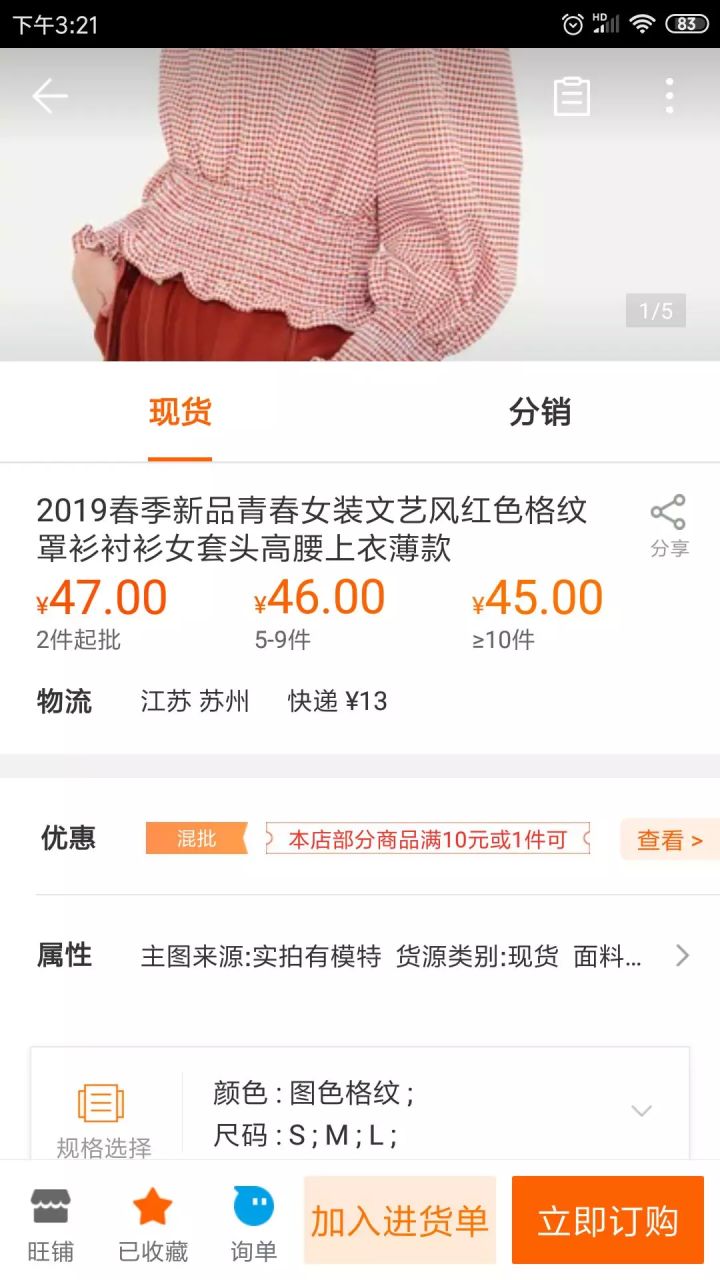Open the three-dot overflow menu
This screenshot has width=720, height=1280.
point(668,96)
